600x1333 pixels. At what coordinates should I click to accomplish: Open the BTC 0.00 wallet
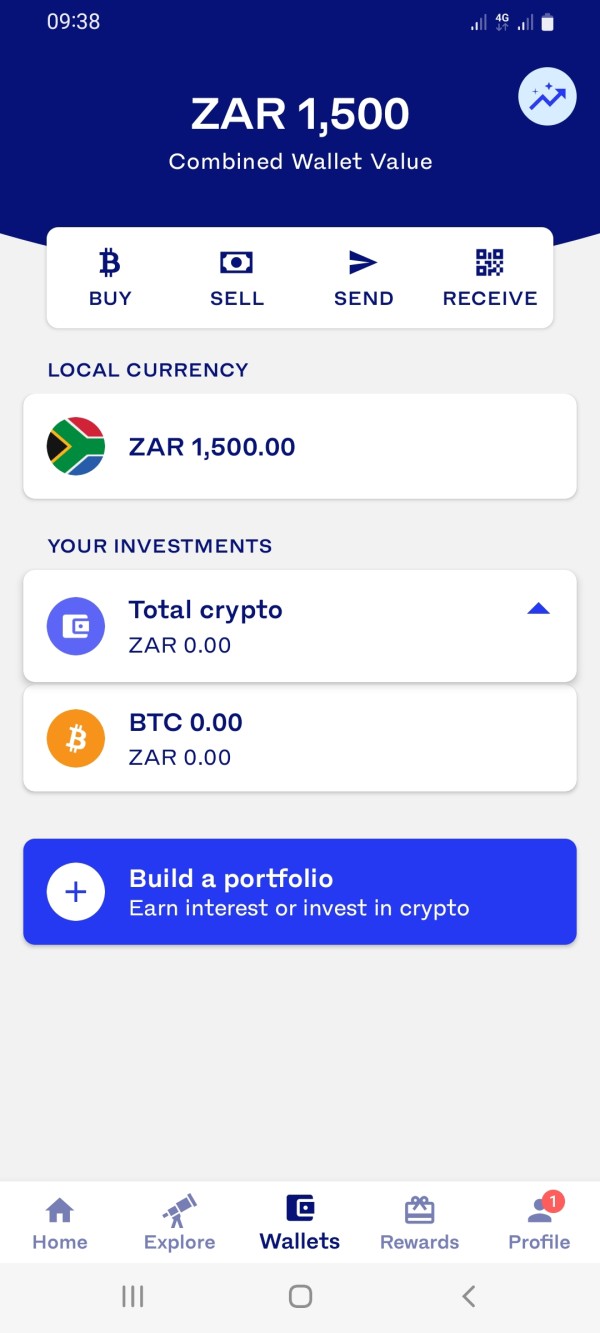(300, 738)
